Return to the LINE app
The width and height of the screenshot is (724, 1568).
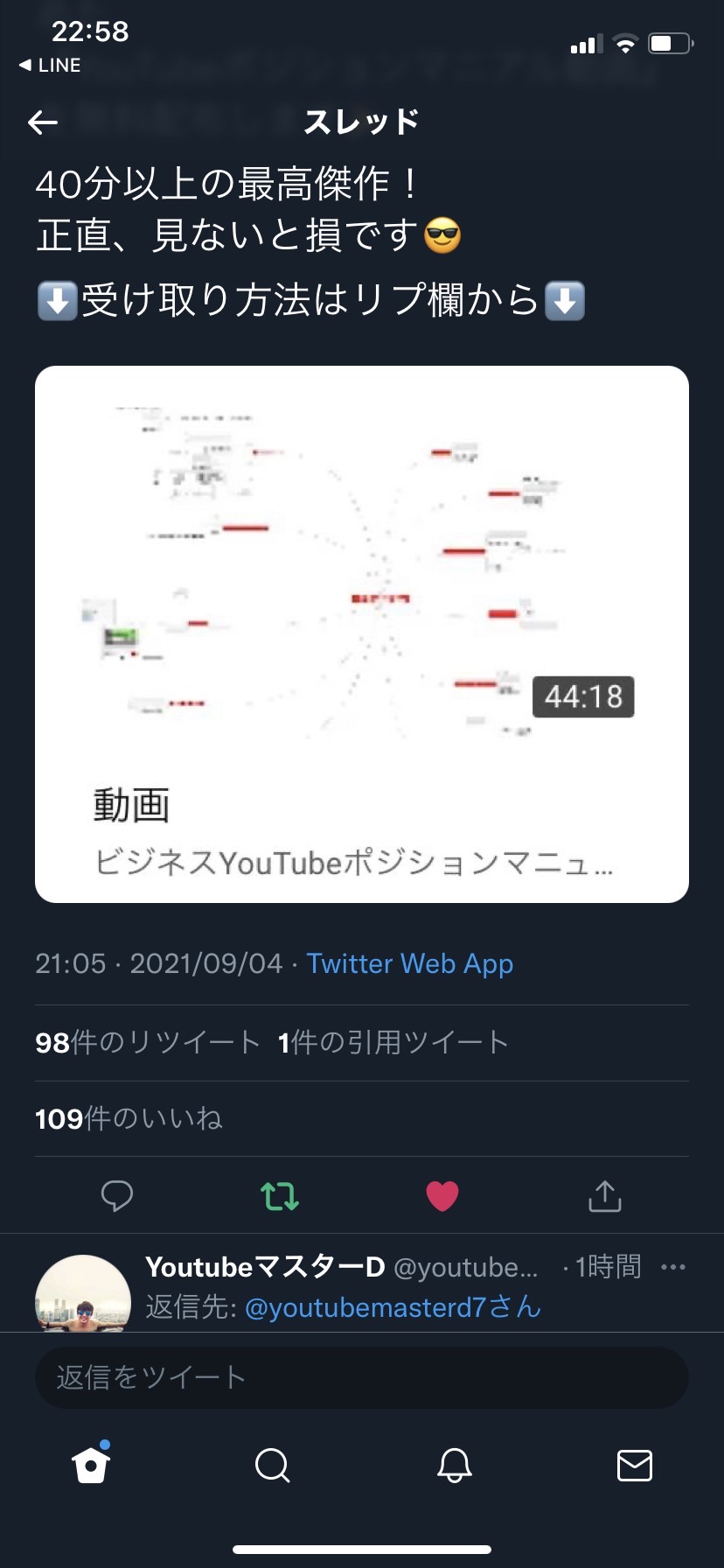coord(50,66)
